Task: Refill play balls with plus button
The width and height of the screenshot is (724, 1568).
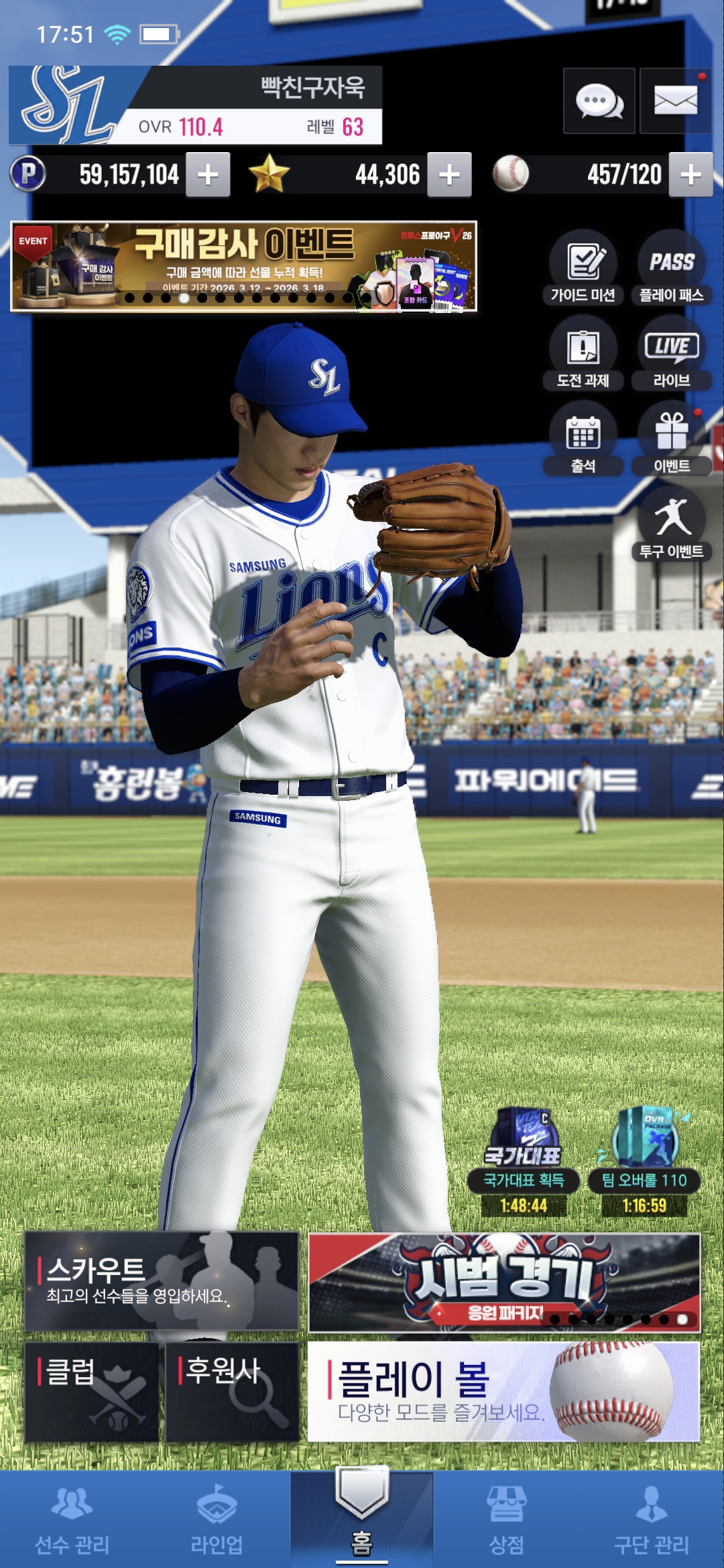Action: coord(690,175)
